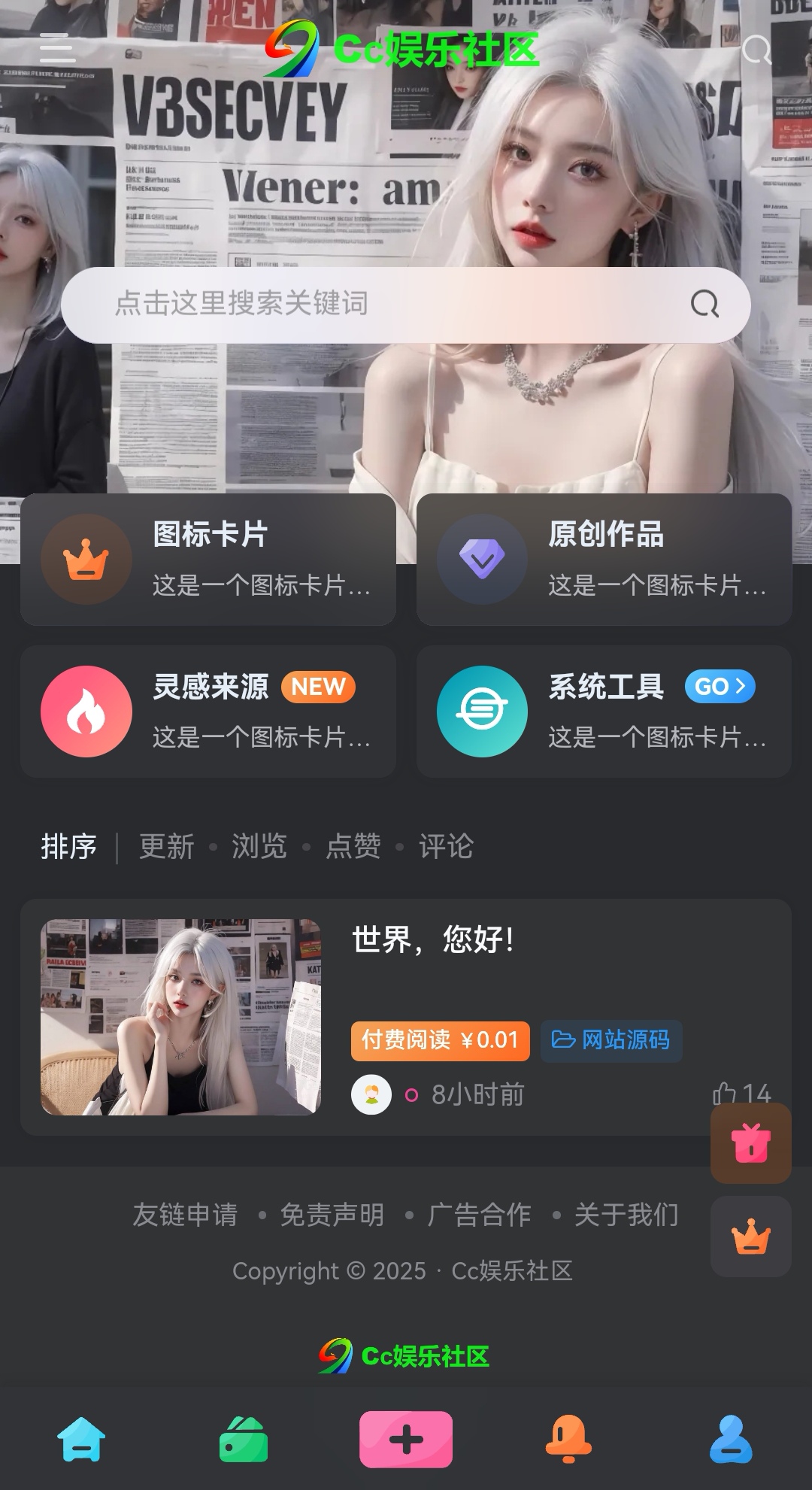The height and width of the screenshot is (1490, 812).
Task: Open the 灵感来源 card
Action: click(x=208, y=712)
